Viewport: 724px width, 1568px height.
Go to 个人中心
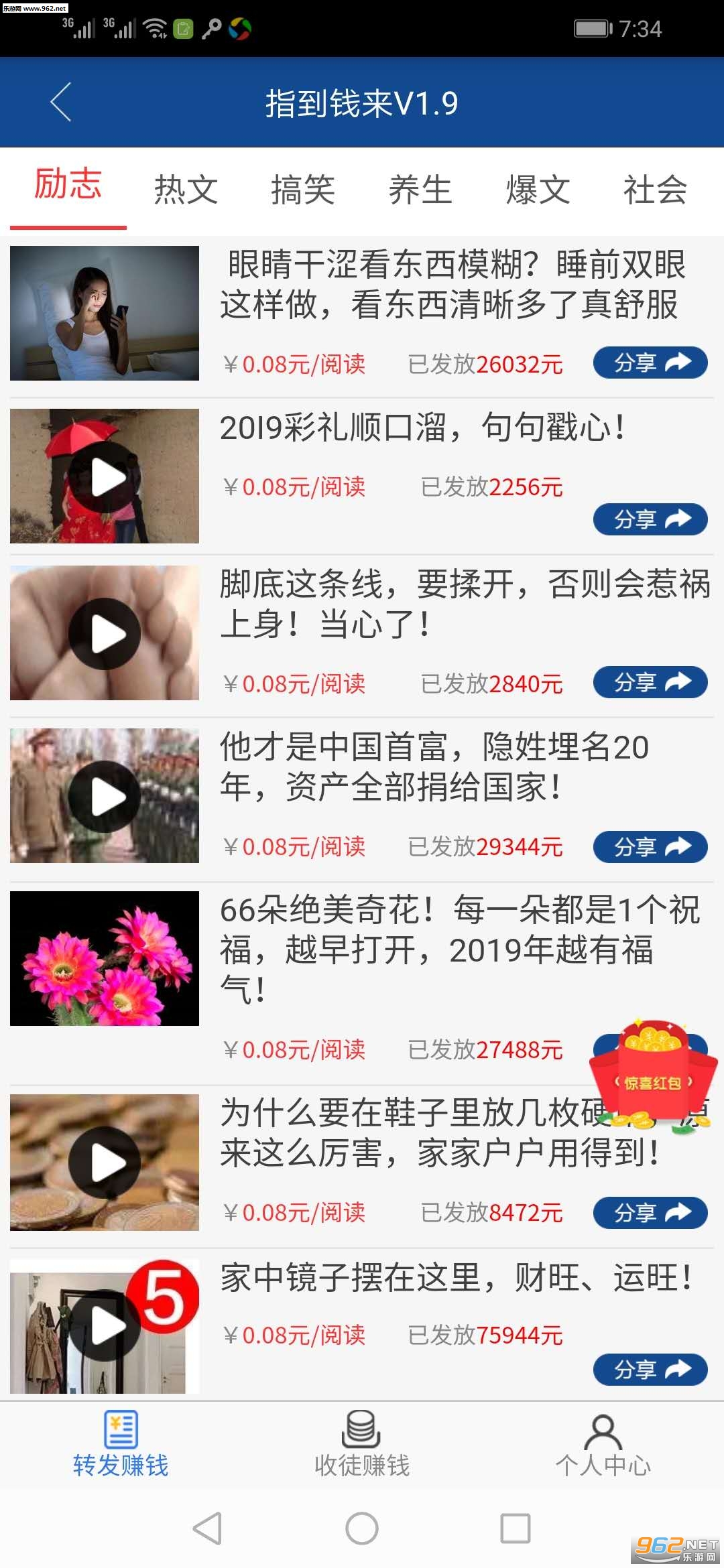(603, 1445)
